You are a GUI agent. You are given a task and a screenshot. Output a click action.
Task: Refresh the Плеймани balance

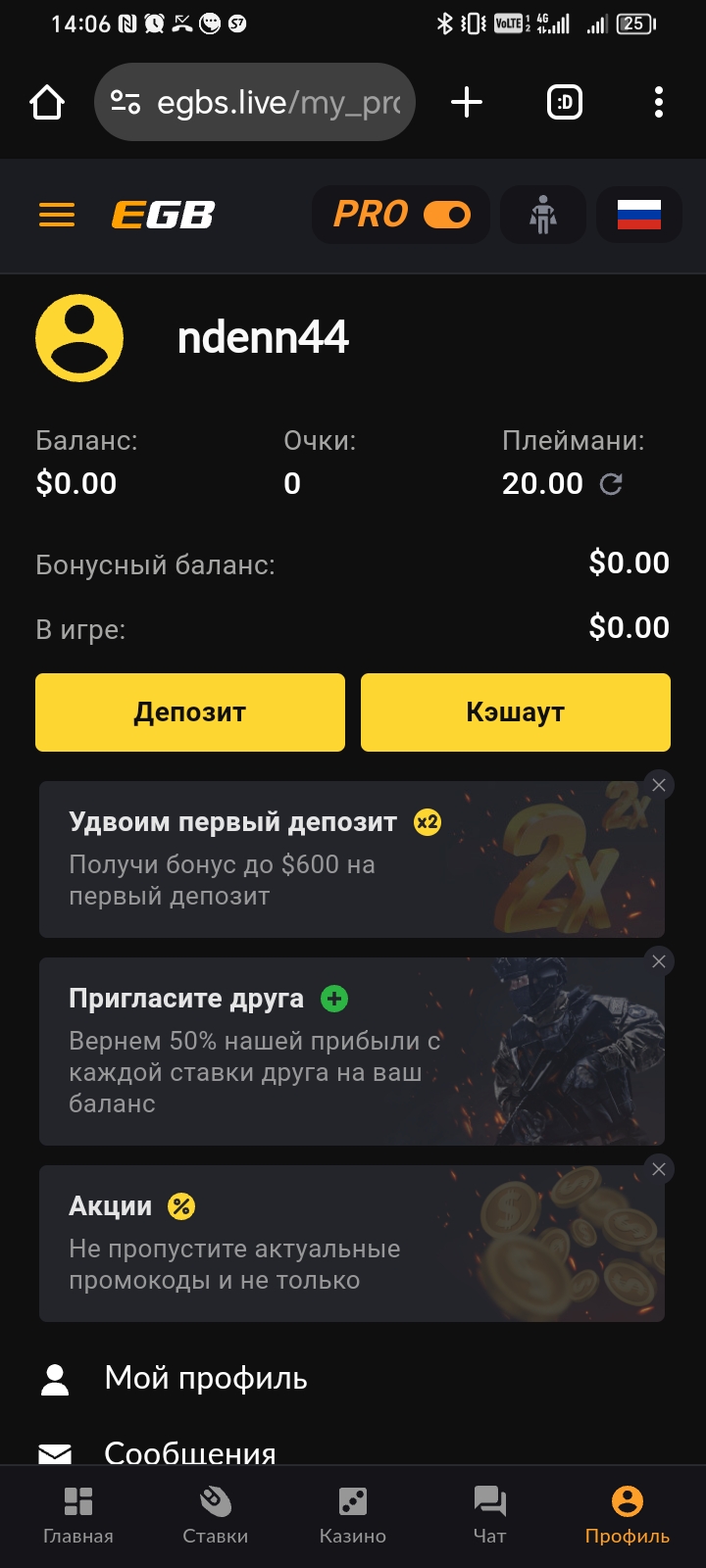click(x=611, y=484)
